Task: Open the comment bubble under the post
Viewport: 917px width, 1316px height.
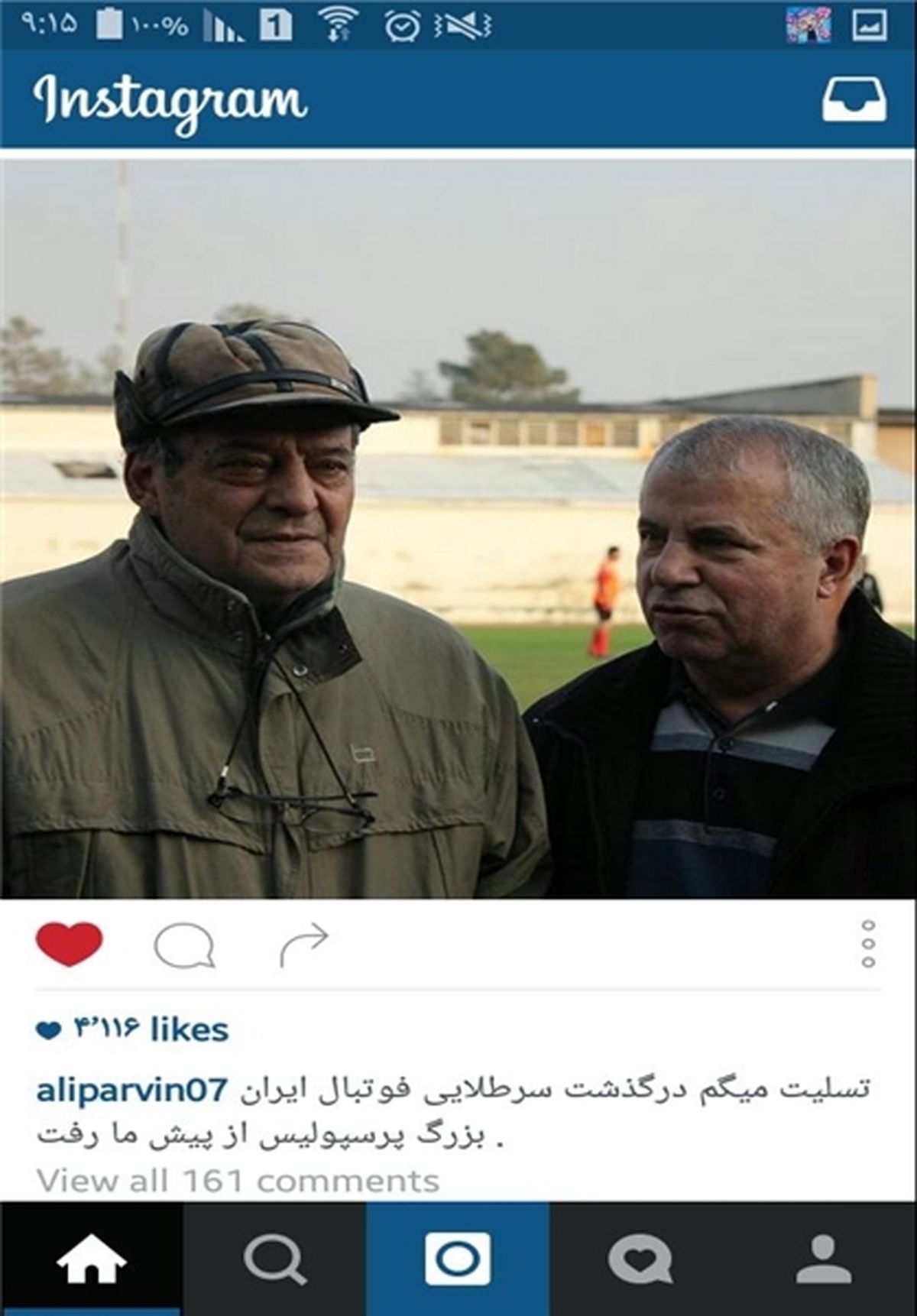Action: pos(184,945)
